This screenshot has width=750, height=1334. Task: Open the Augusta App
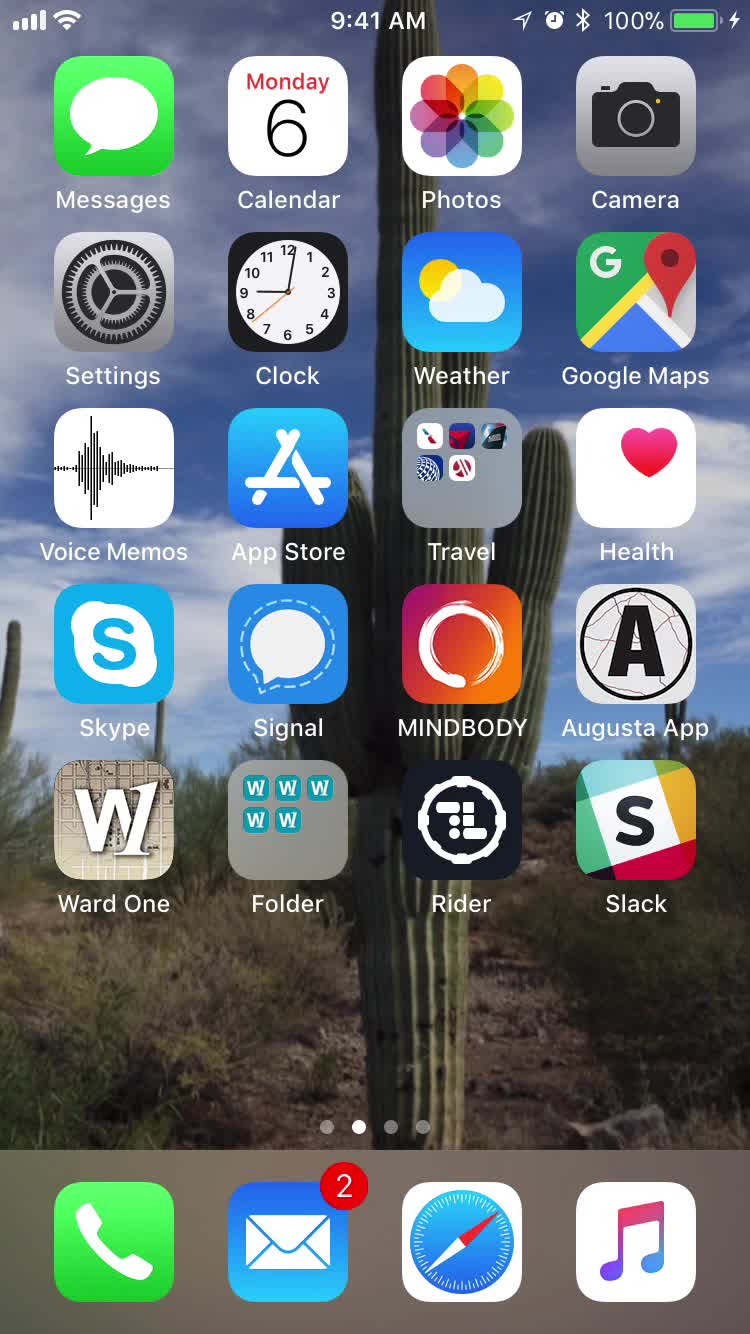coord(635,644)
